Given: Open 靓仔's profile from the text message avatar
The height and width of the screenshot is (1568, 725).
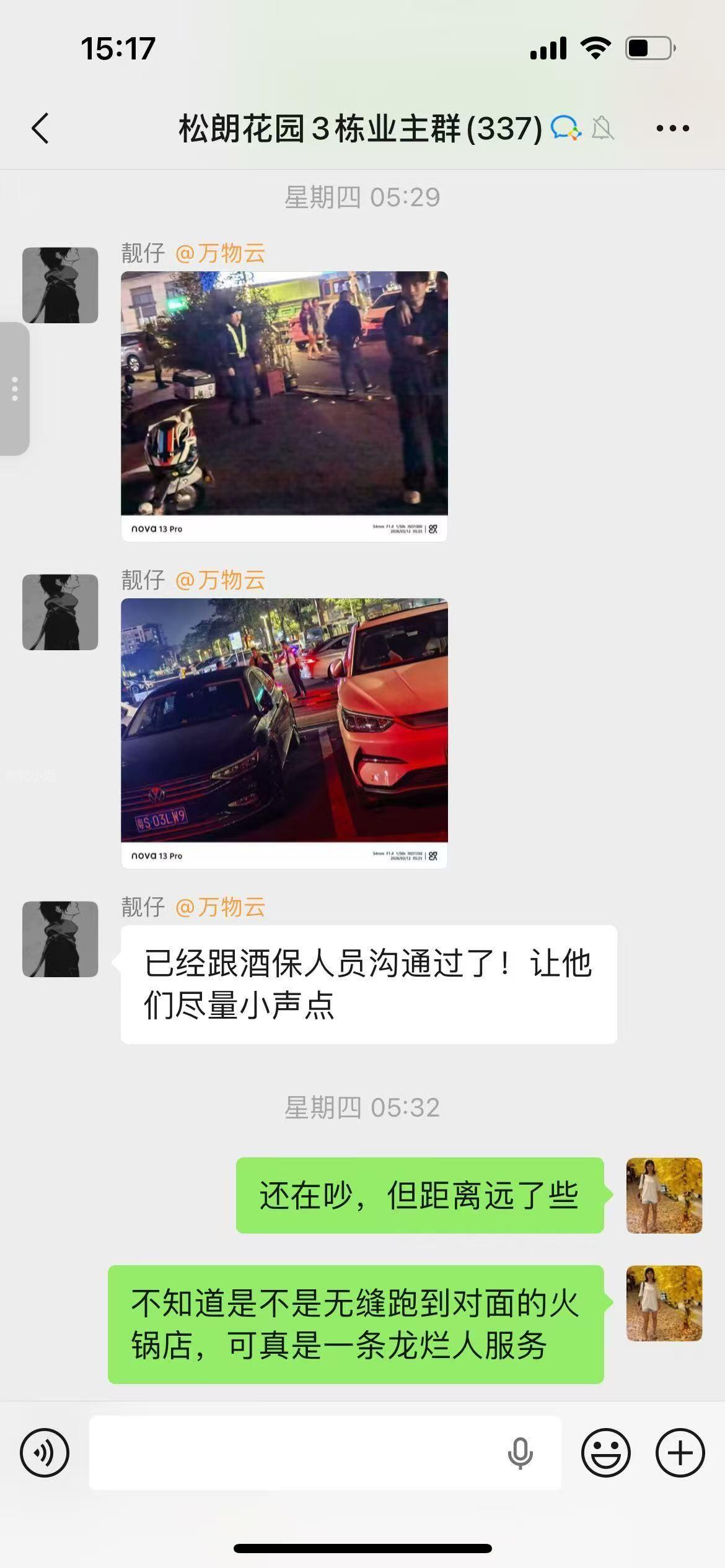Looking at the screenshot, I should 60,939.
